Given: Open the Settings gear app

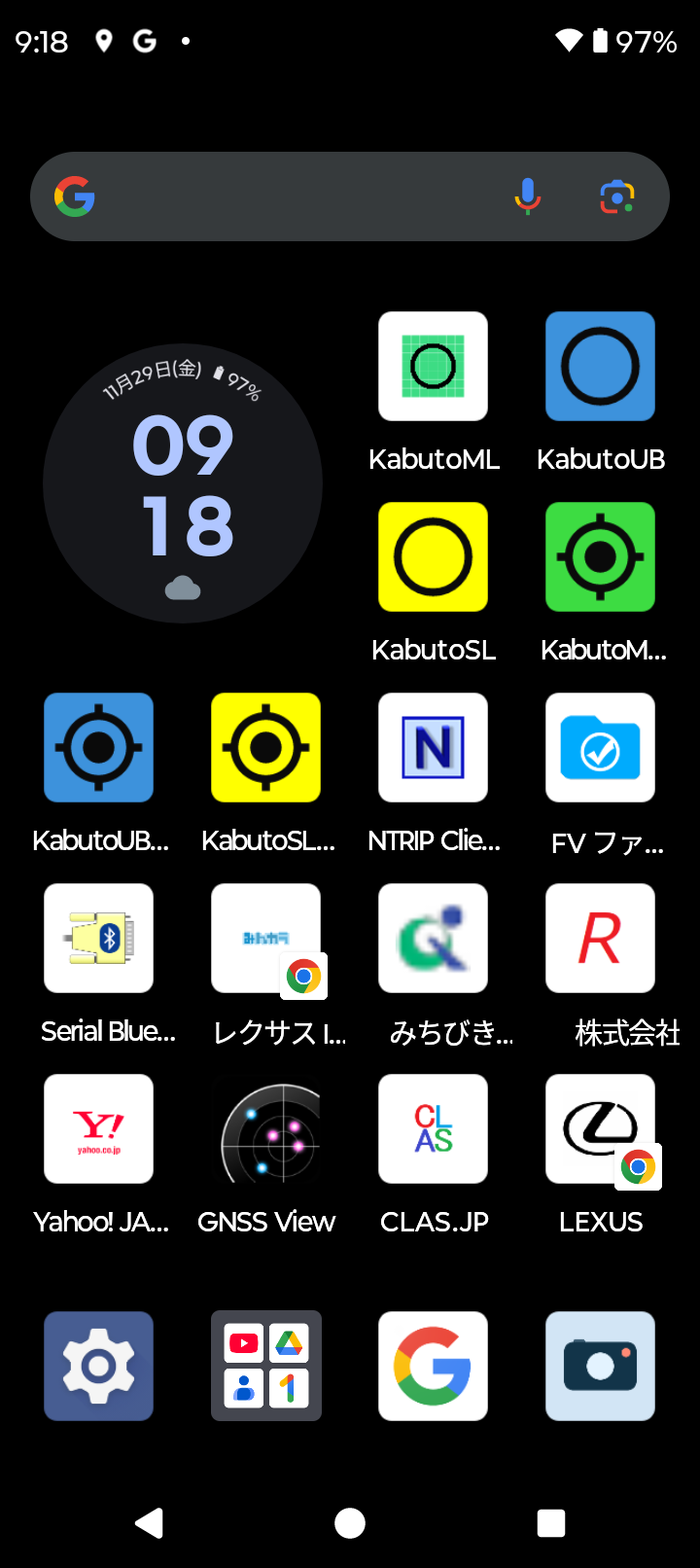Looking at the screenshot, I should click(x=98, y=1366).
